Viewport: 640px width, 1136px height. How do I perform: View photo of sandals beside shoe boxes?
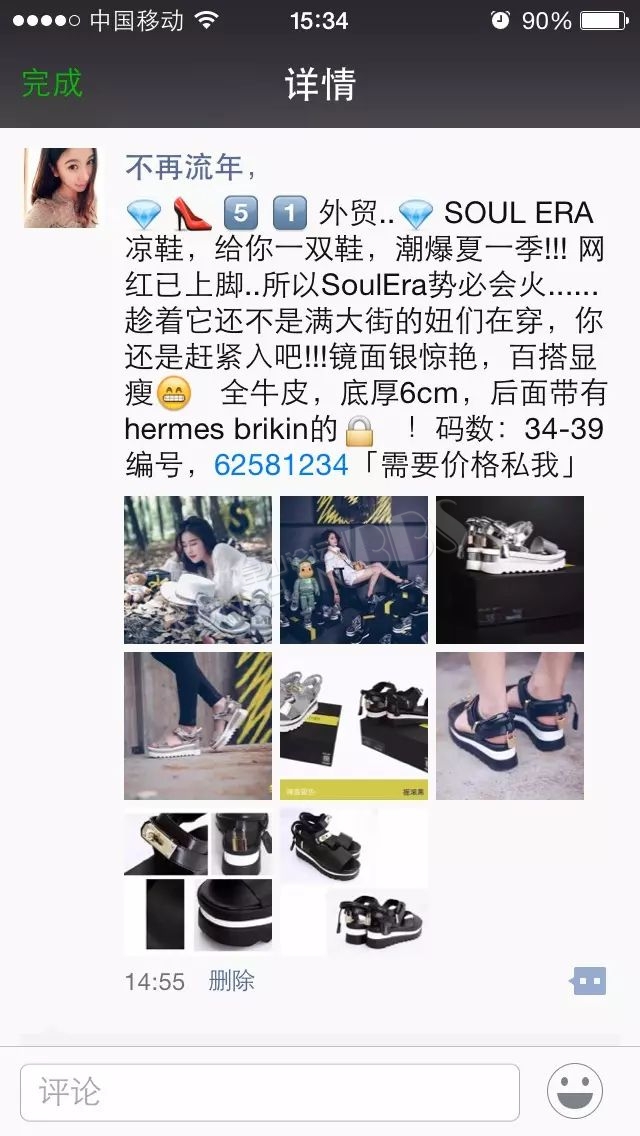[354, 726]
